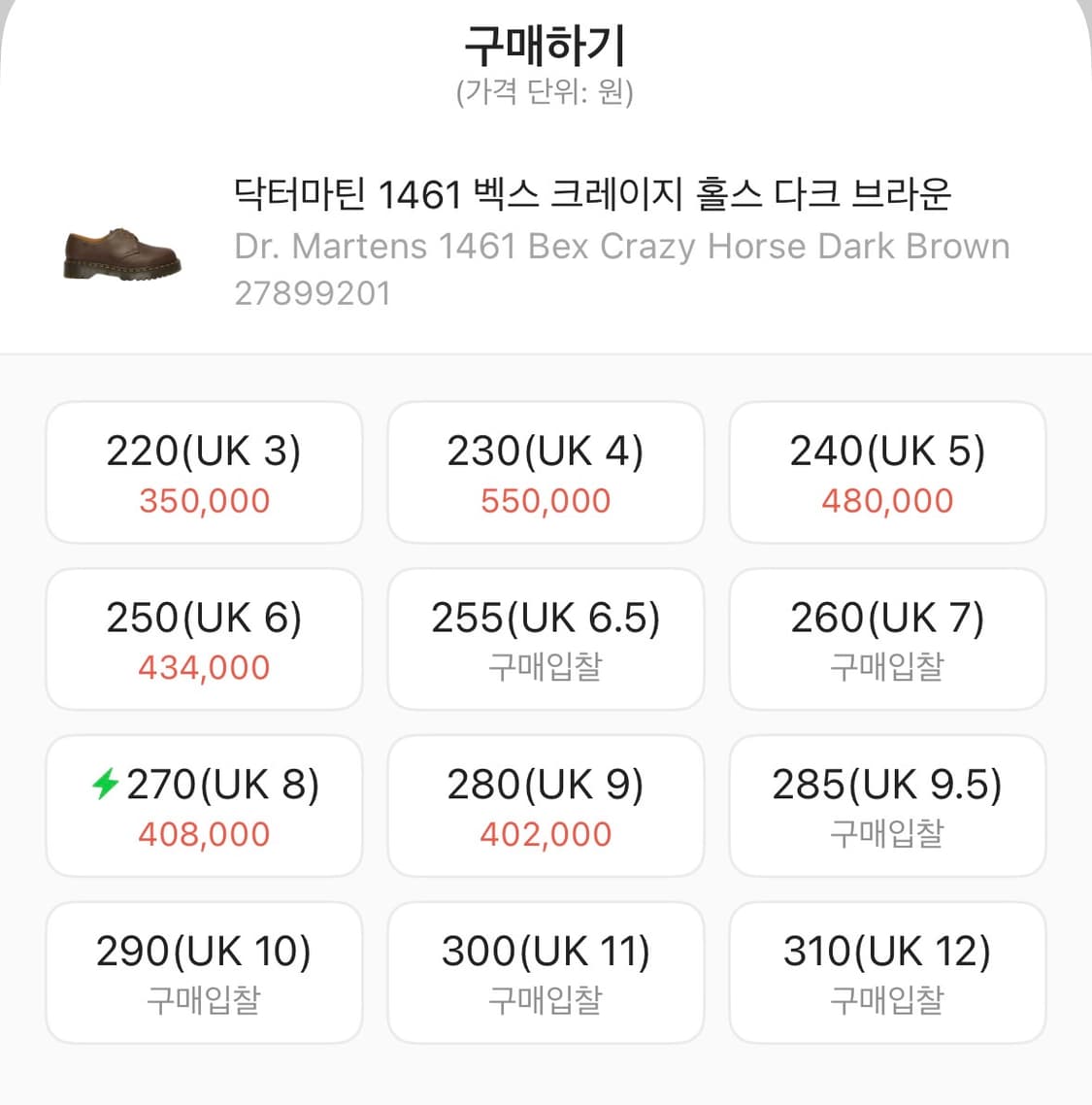Select size 290(UK 10) 구매입찰 option

pyautogui.click(x=203, y=972)
